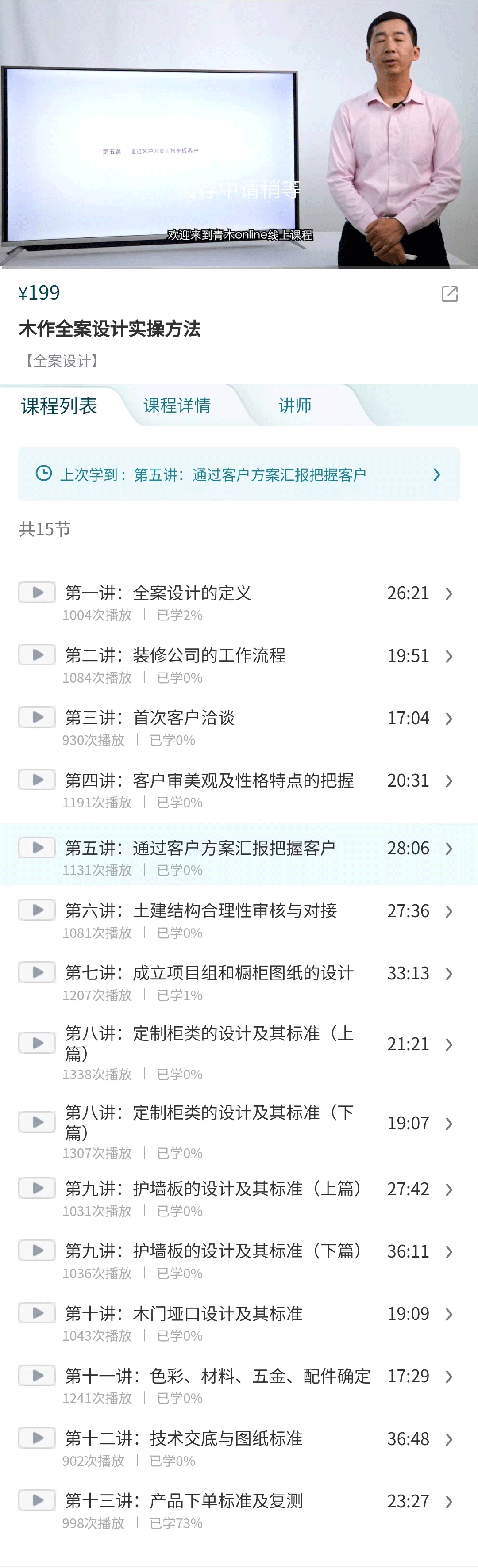Play 第七讲：成立项目组和橱柜图纸的设计

(x=37, y=973)
